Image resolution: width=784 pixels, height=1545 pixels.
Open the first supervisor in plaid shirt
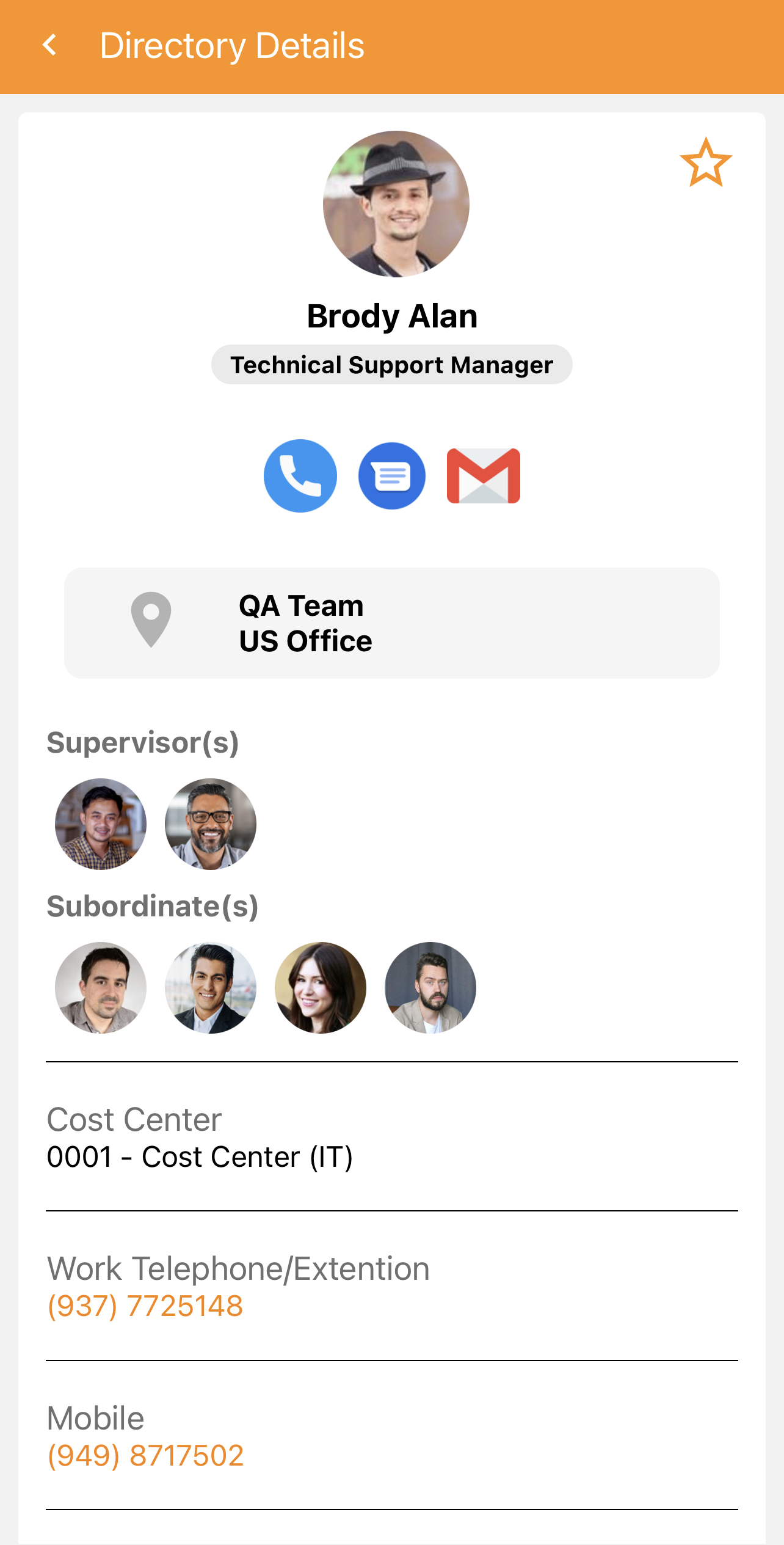[x=101, y=824]
